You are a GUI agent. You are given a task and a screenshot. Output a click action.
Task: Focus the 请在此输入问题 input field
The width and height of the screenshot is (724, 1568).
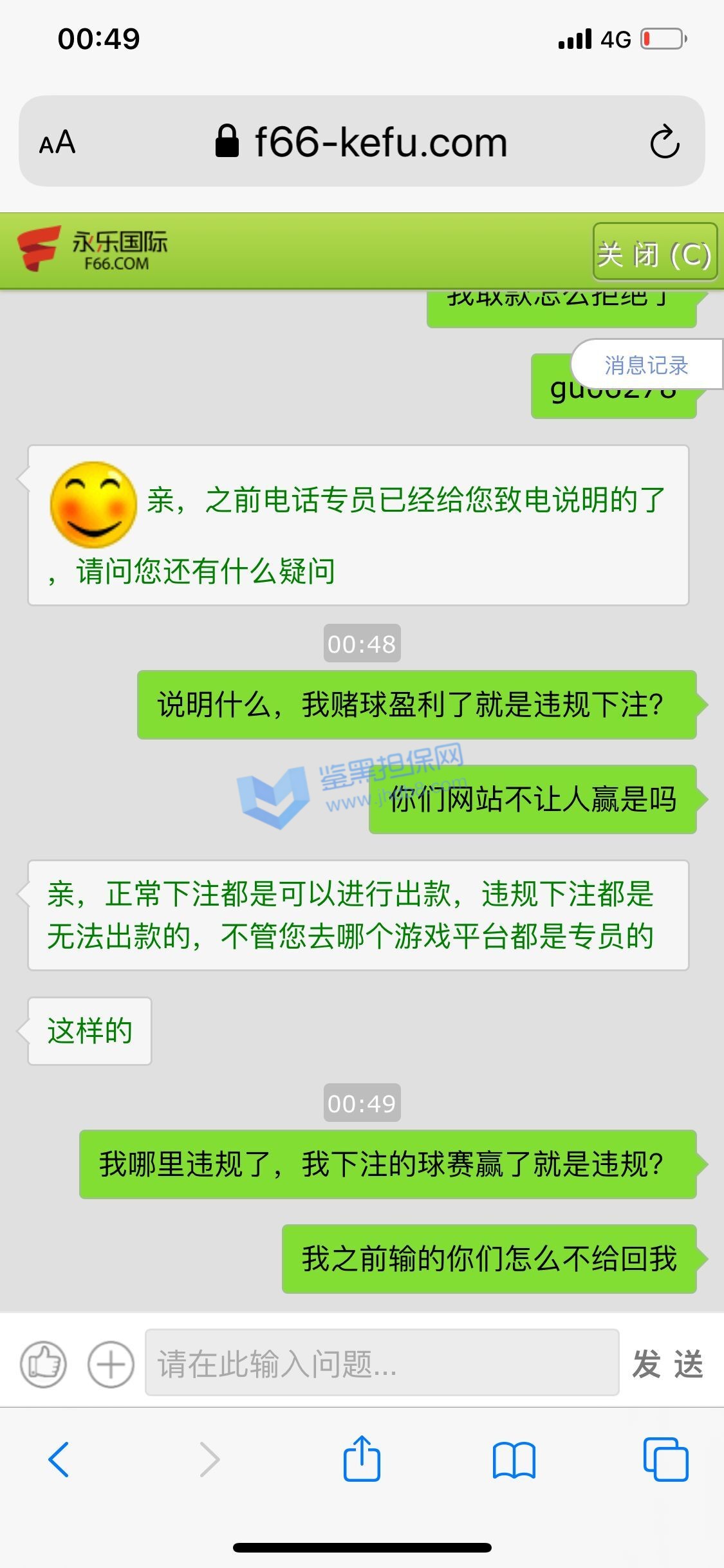coord(382,1363)
